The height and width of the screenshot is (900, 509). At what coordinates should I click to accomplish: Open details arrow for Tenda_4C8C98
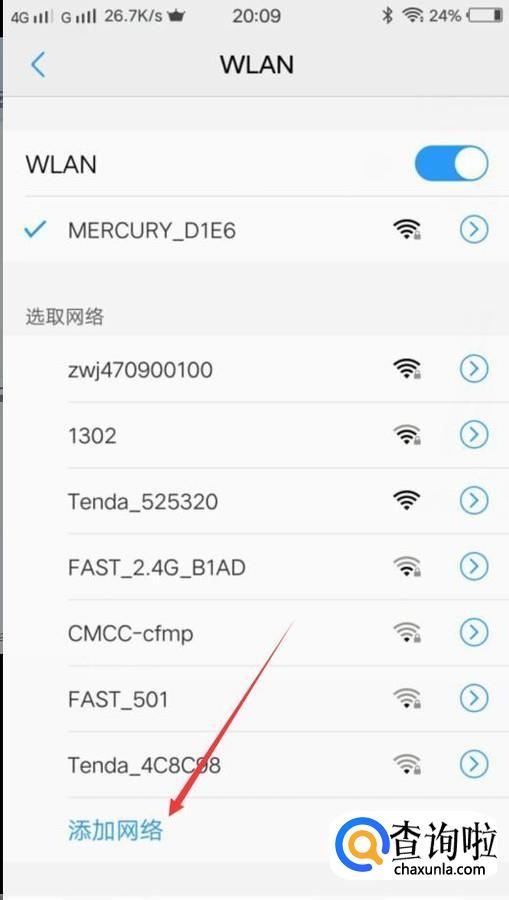pos(474,764)
